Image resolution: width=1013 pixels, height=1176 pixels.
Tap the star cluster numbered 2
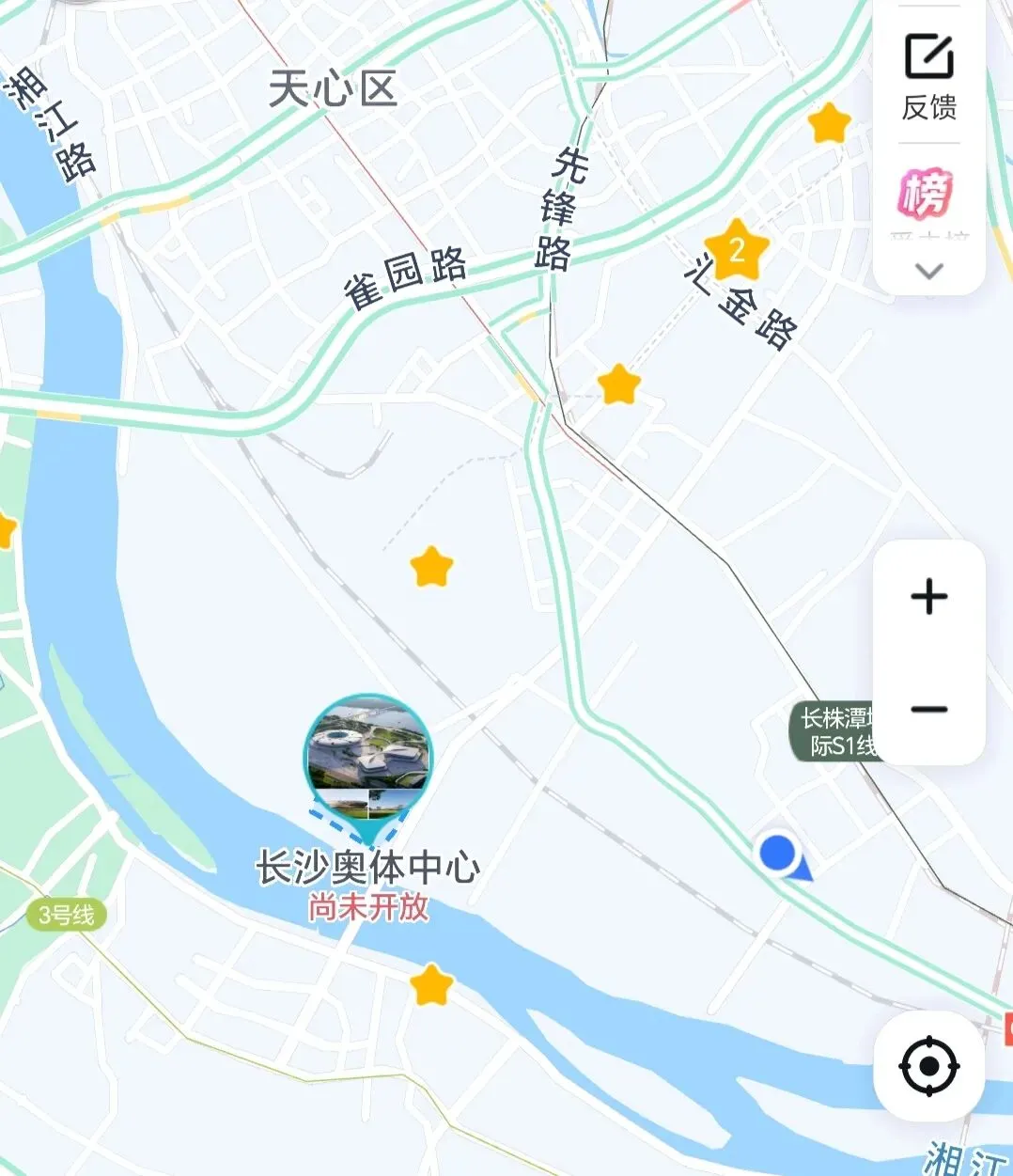[736, 250]
